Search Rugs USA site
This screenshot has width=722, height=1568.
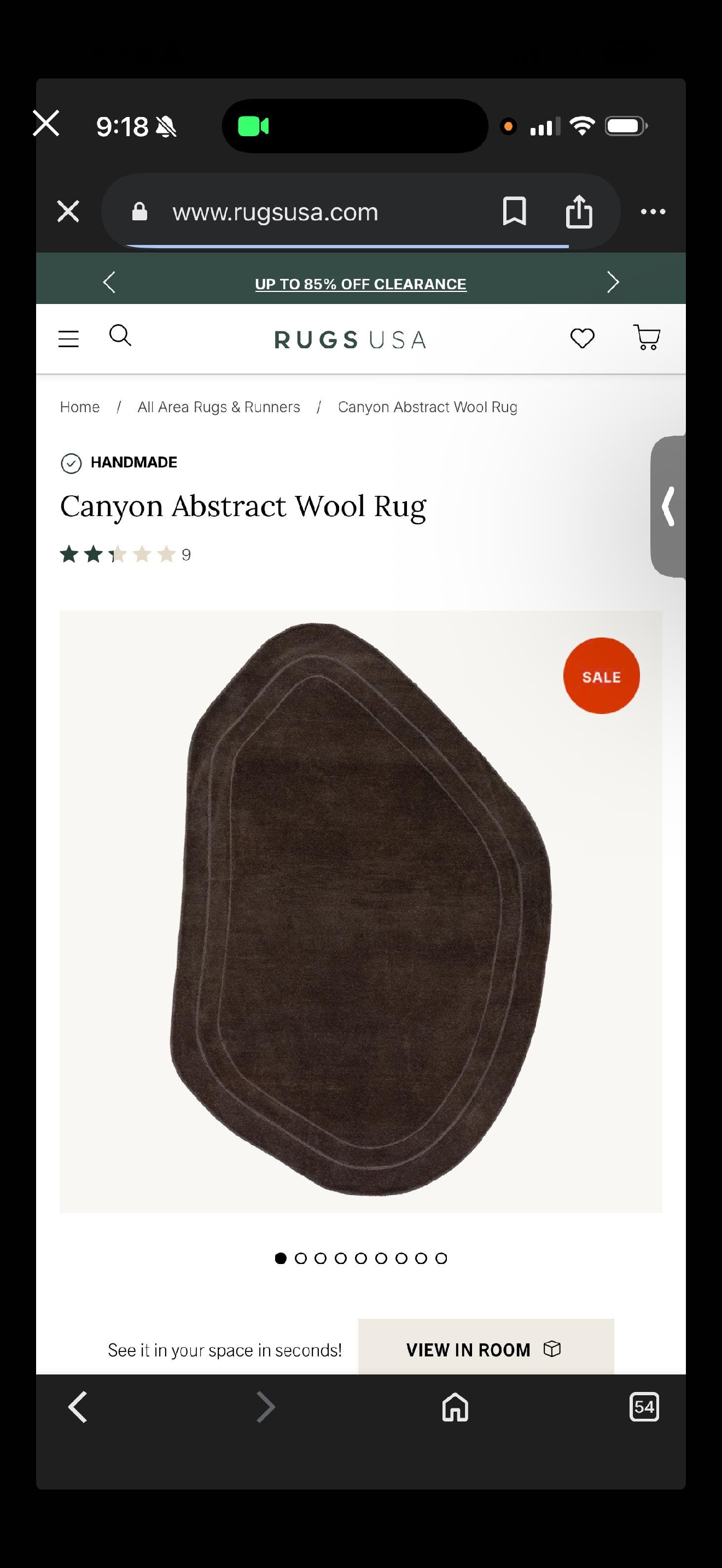(x=120, y=335)
